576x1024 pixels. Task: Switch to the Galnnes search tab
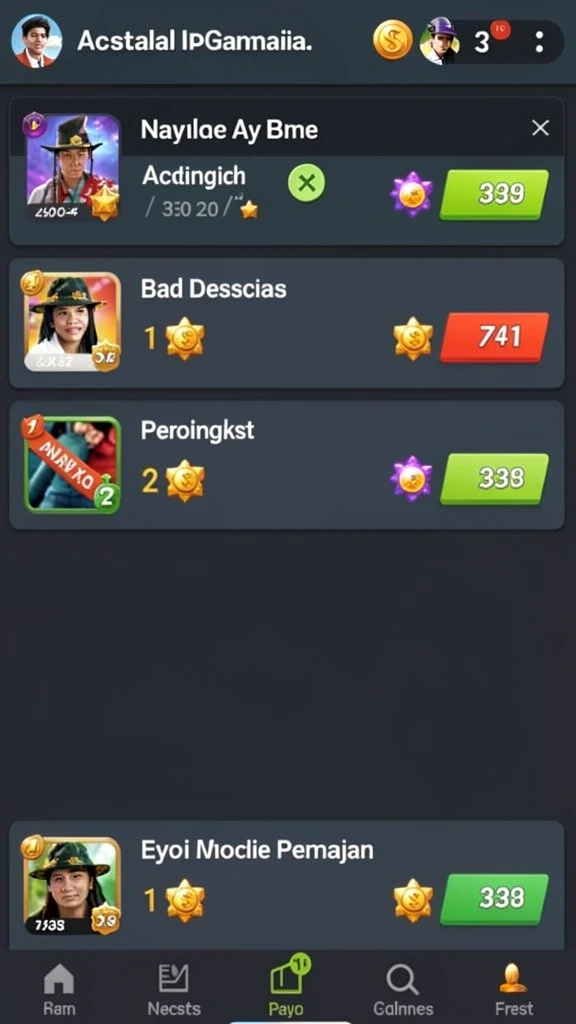click(x=403, y=988)
